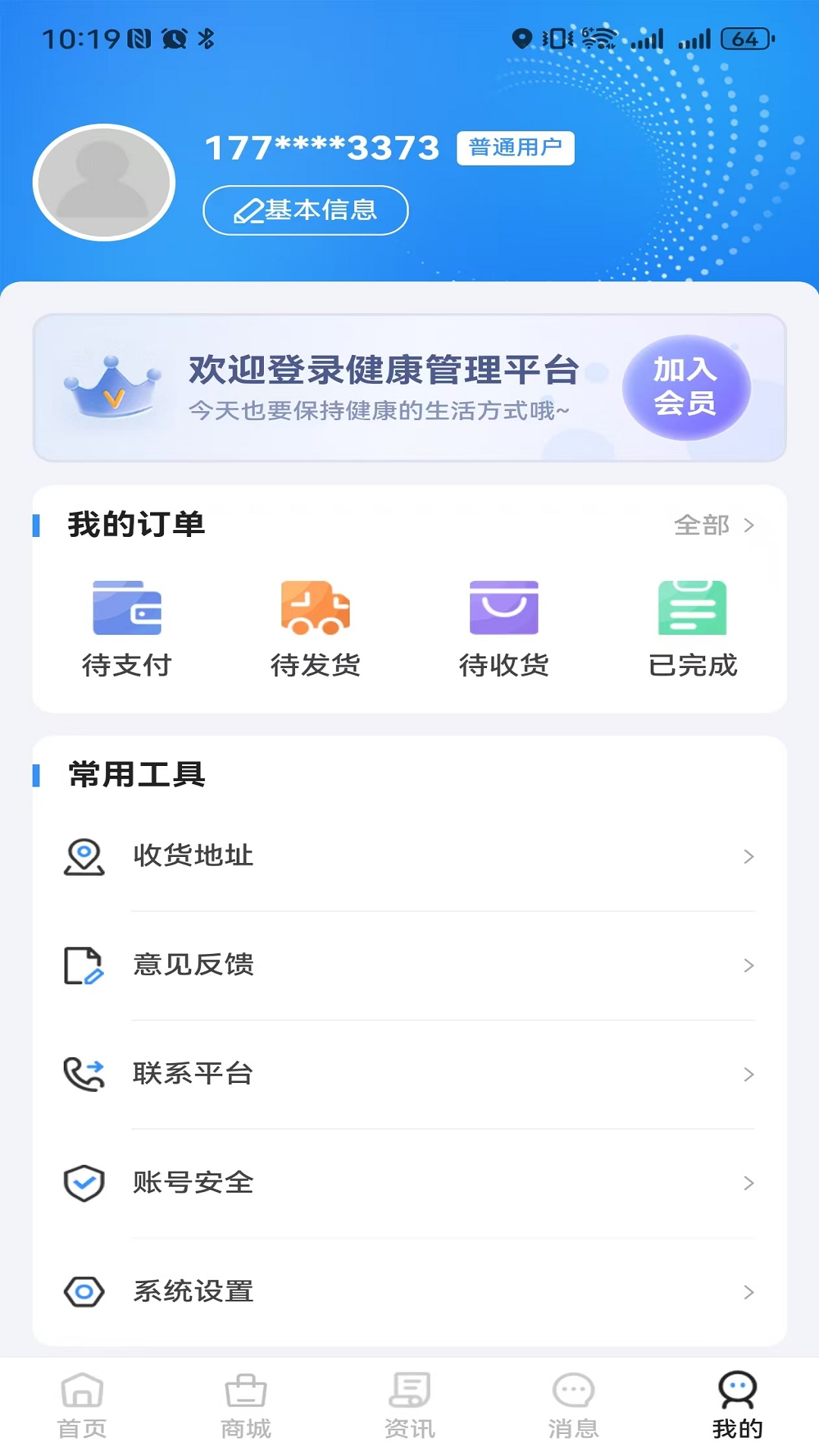Click the 收货地址 location pin icon
Viewport: 819px width, 1456px height.
[83, 855]
